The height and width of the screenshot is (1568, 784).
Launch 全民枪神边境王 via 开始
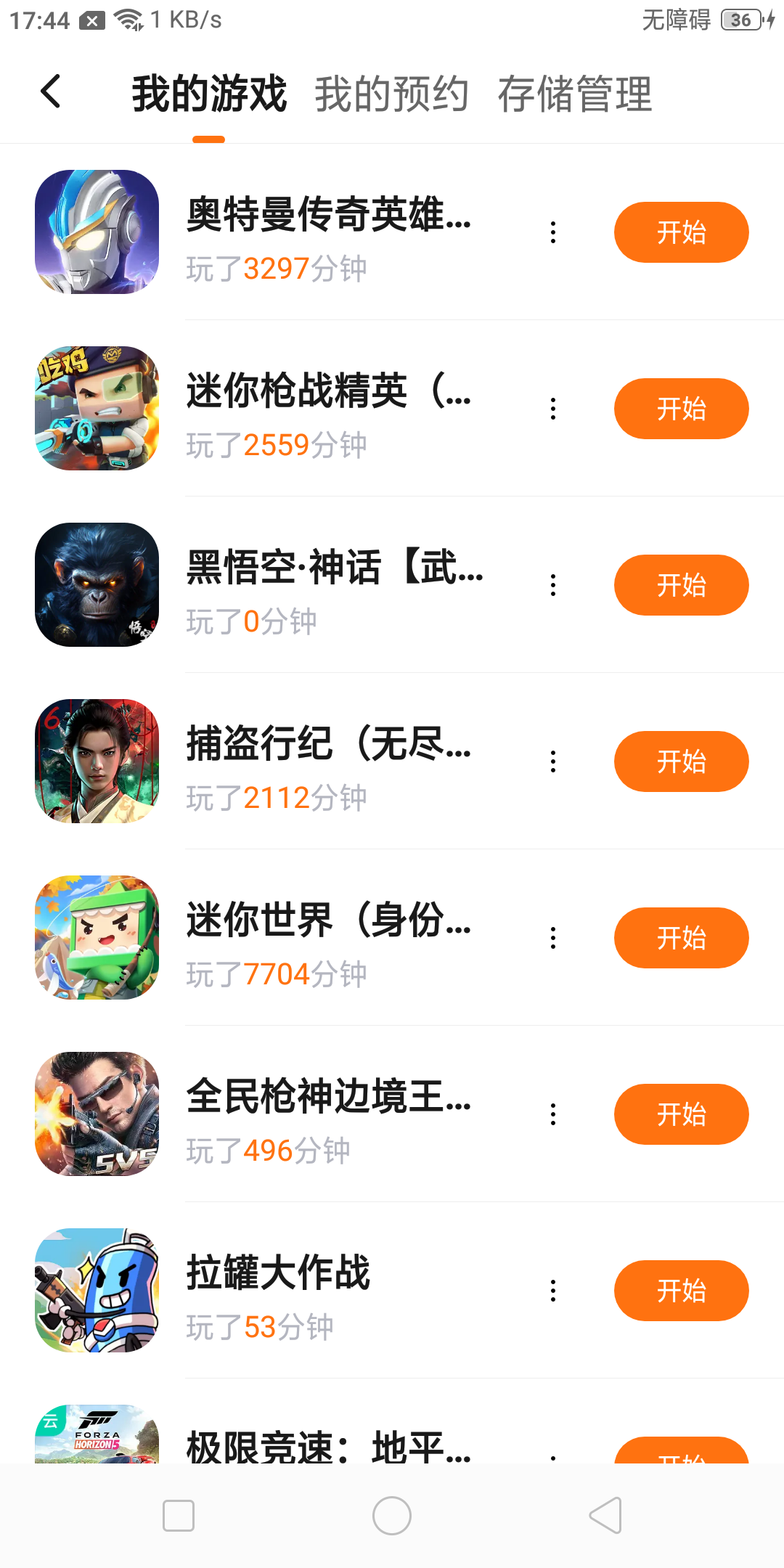pyautogui.click(x=681, y=1114)
